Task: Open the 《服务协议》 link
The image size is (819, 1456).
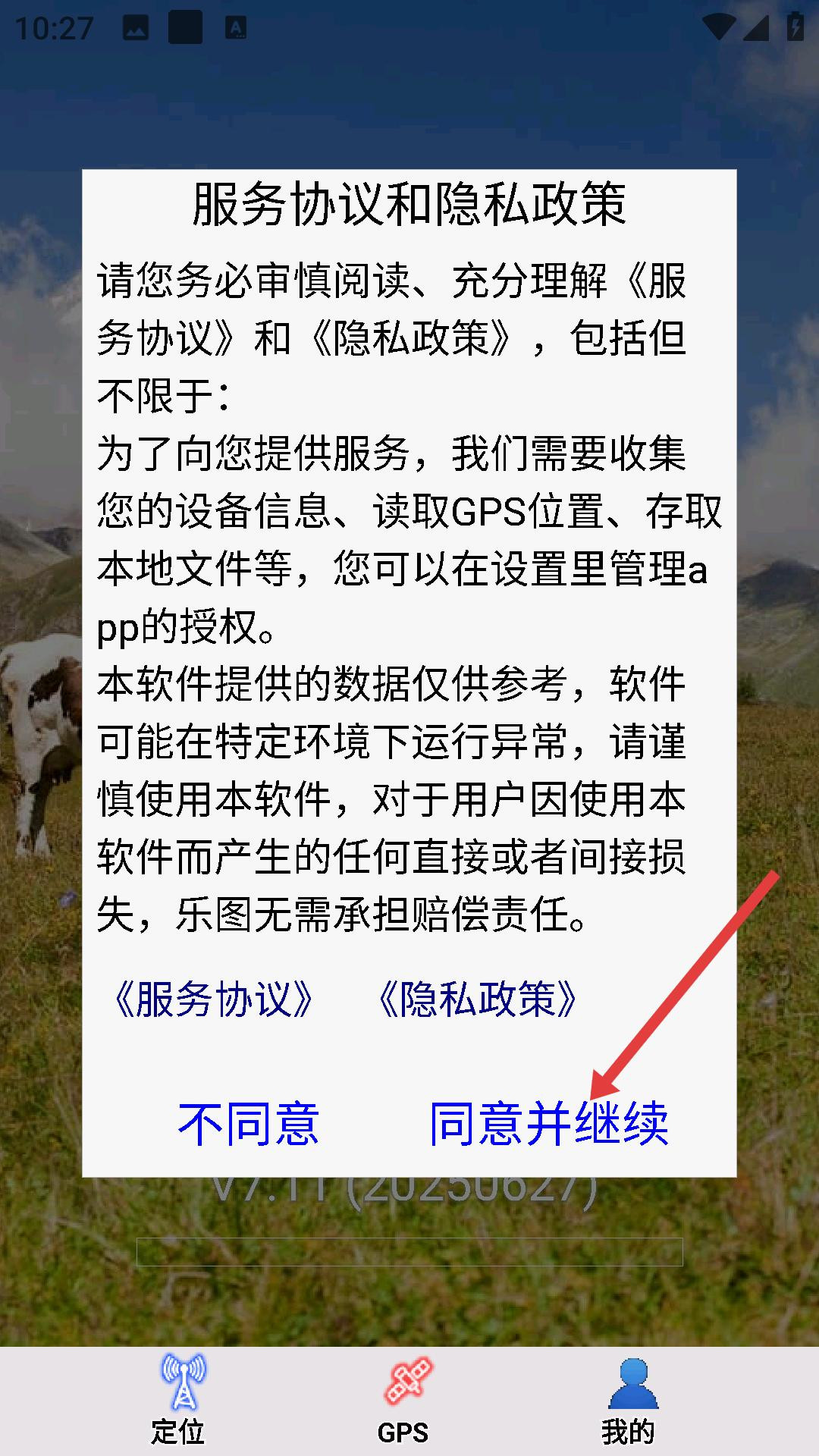Action: tap(213, 999)
